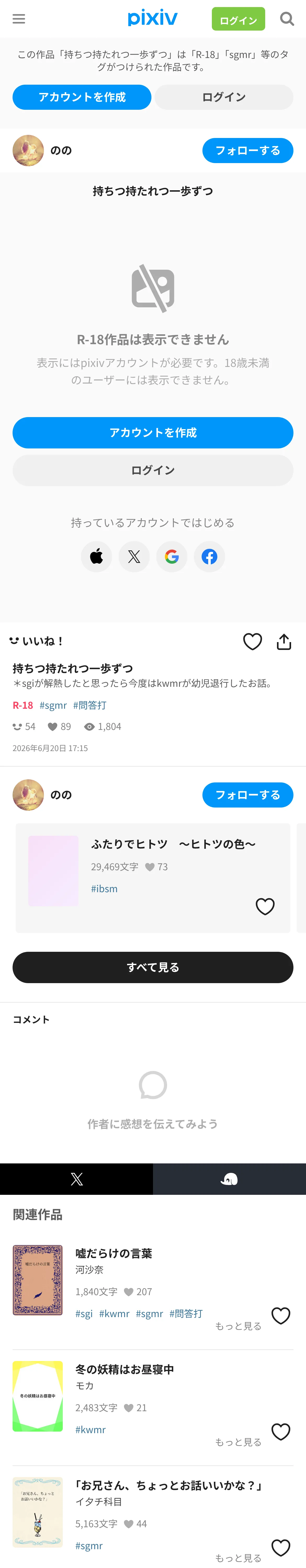Sign in with Google account

pos(172,556)
